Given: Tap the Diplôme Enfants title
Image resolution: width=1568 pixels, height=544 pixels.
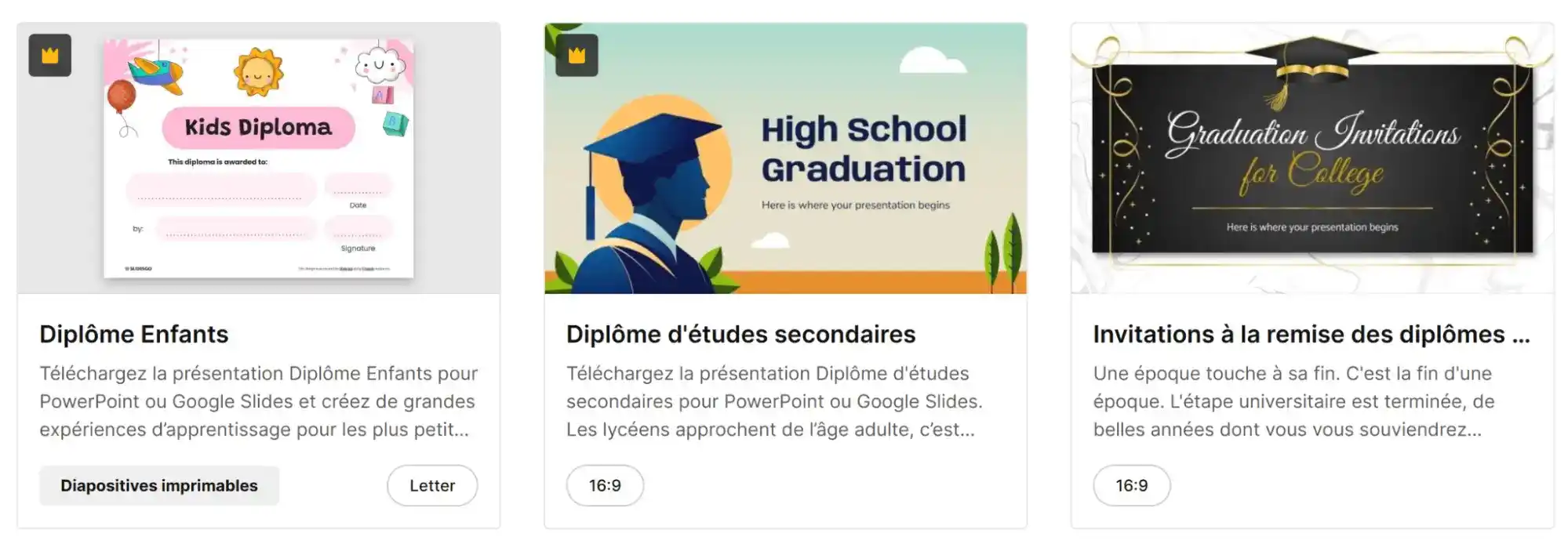Looking at the screenshot, I should pos(134,335).
